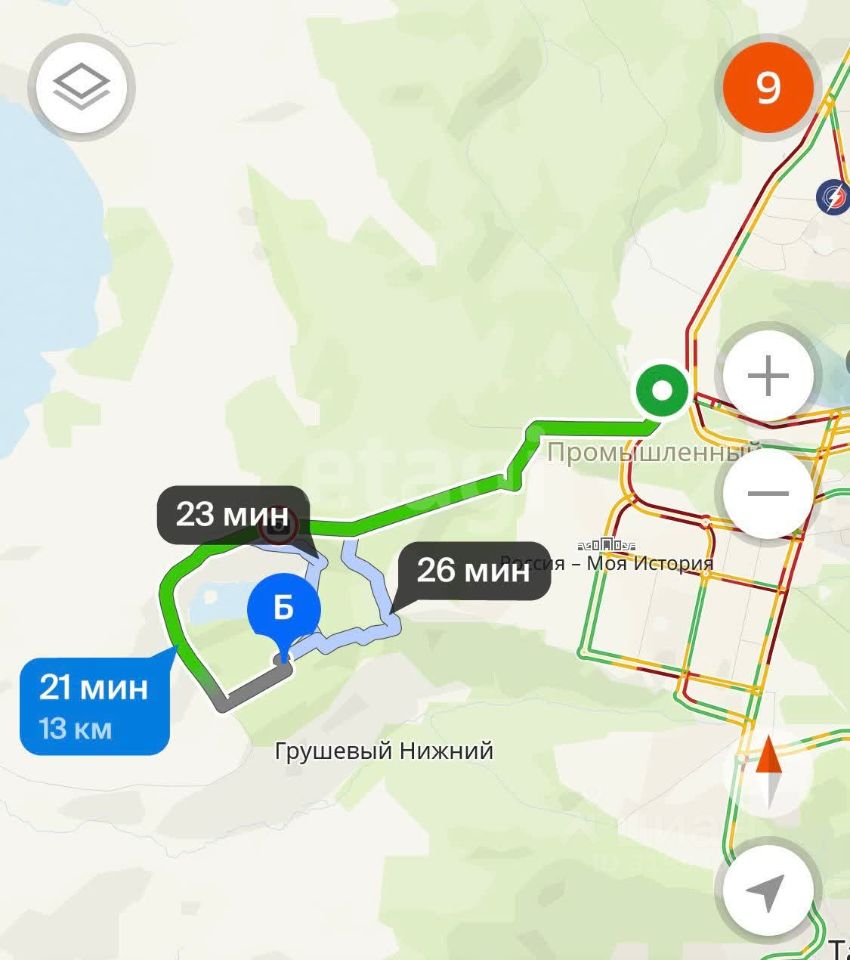Zoom in on the map
The width and height of the screenshot is (850, 960).
coord(768,377)
